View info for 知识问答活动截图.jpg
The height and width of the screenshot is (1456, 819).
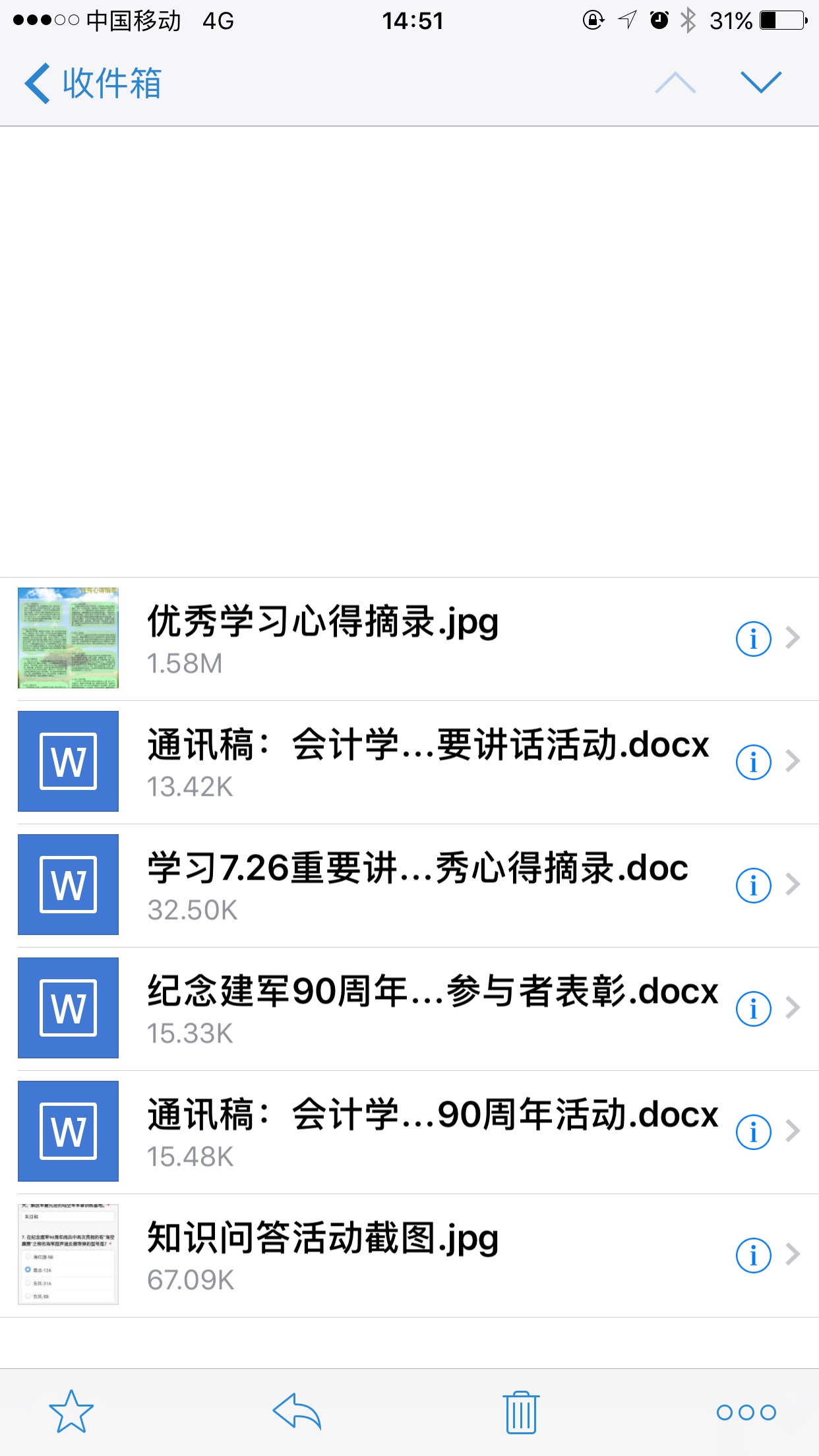753,1255
